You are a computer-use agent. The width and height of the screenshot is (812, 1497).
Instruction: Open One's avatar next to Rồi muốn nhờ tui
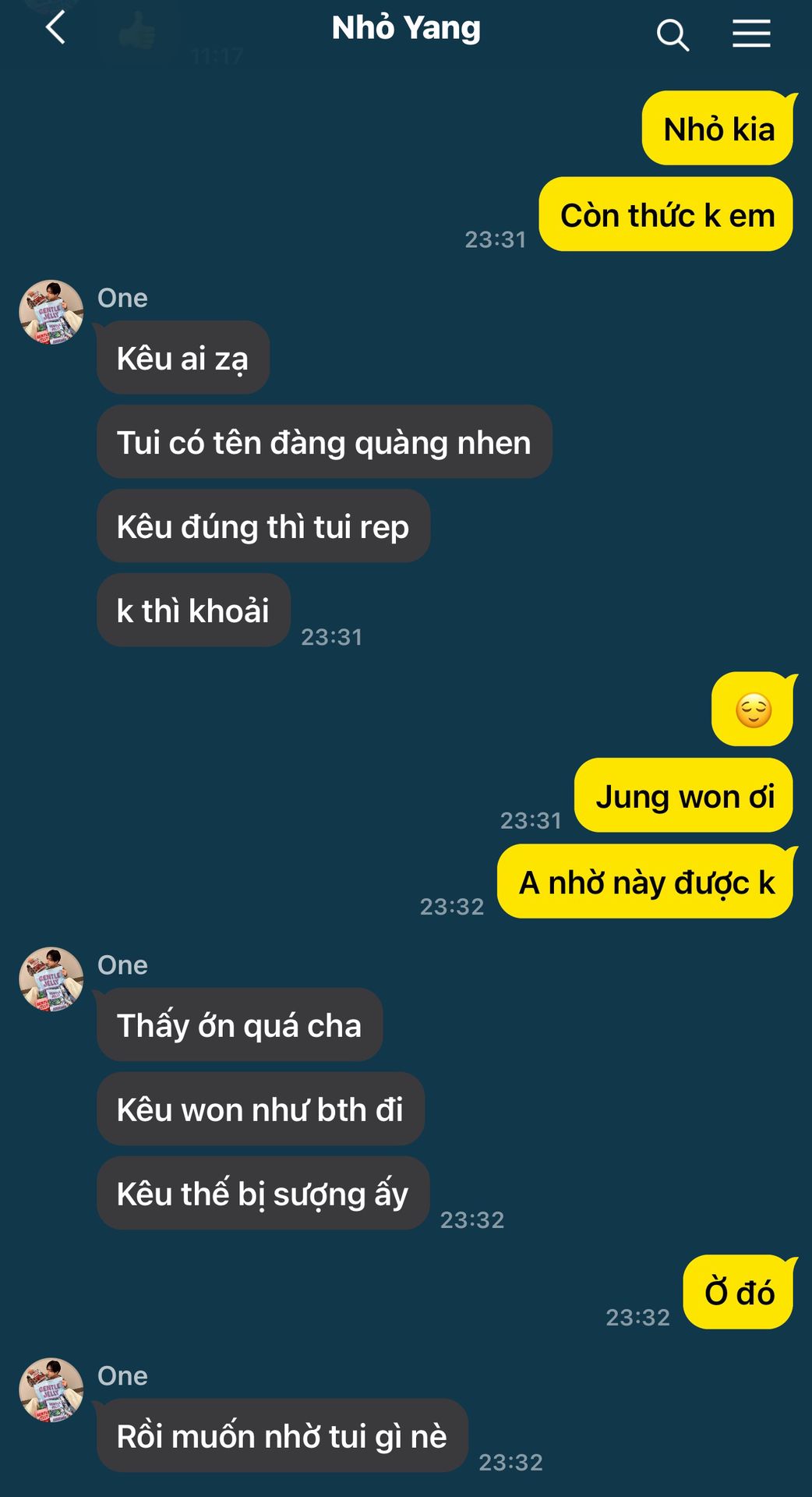51,1391
